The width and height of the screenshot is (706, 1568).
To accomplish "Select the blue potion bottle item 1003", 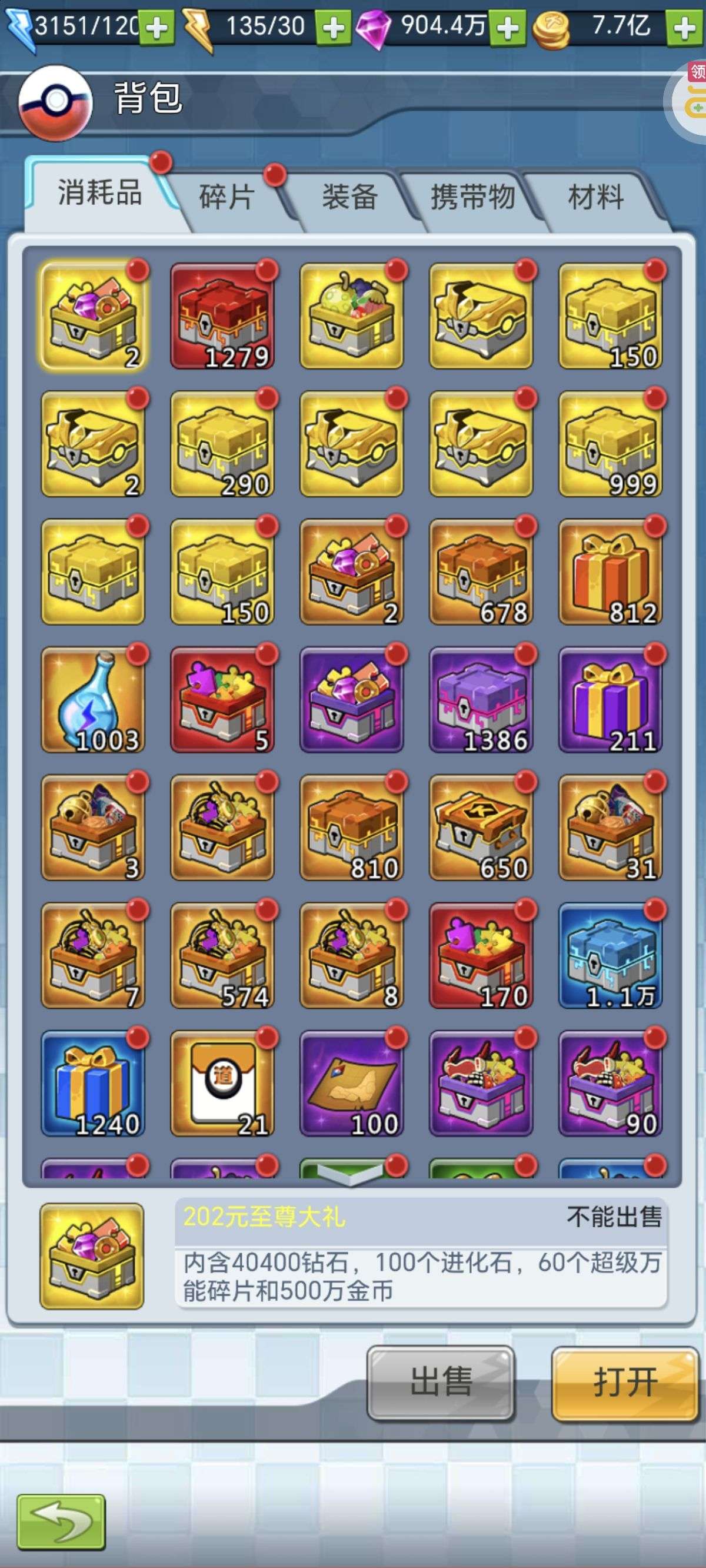I will (92, 700).
